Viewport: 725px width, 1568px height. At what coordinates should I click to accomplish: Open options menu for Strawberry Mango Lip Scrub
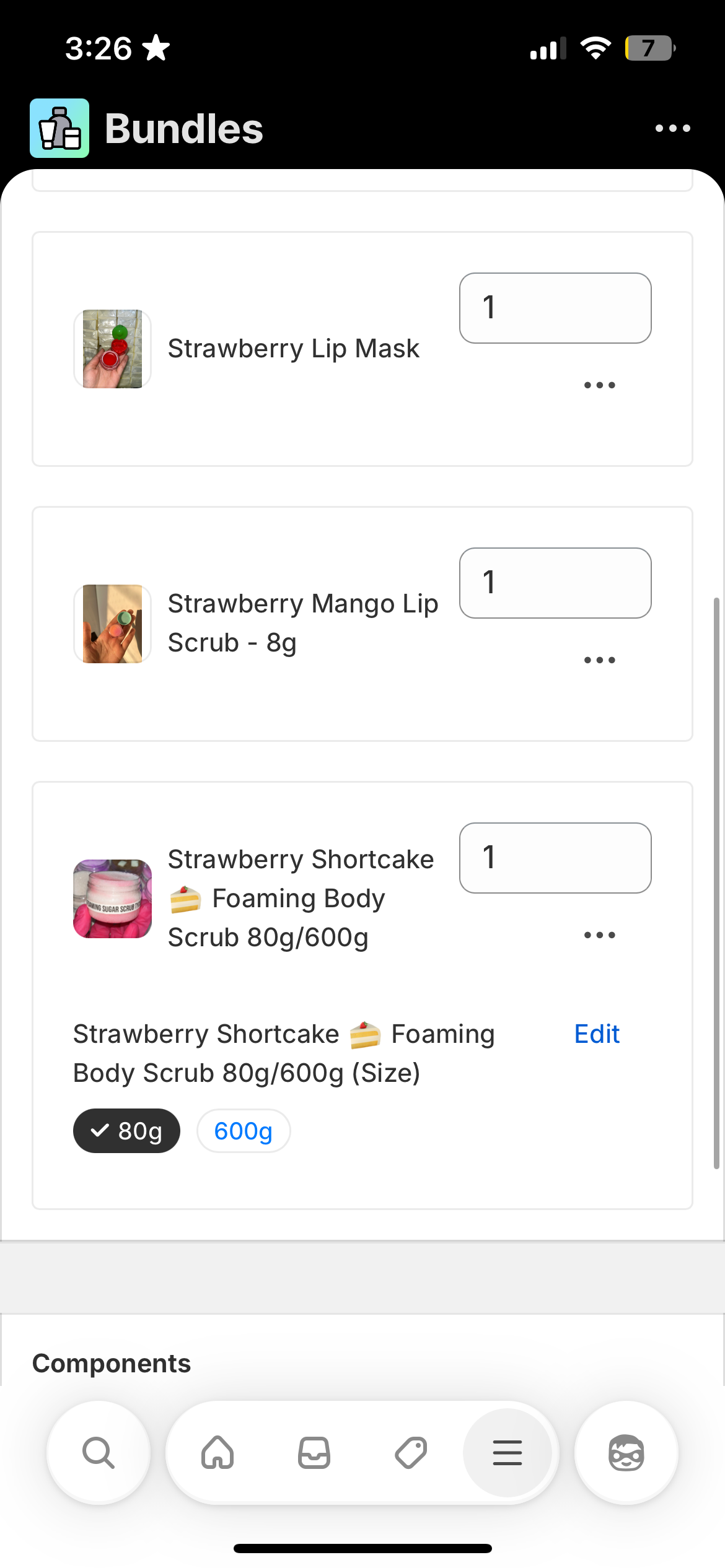coord(599,659)
